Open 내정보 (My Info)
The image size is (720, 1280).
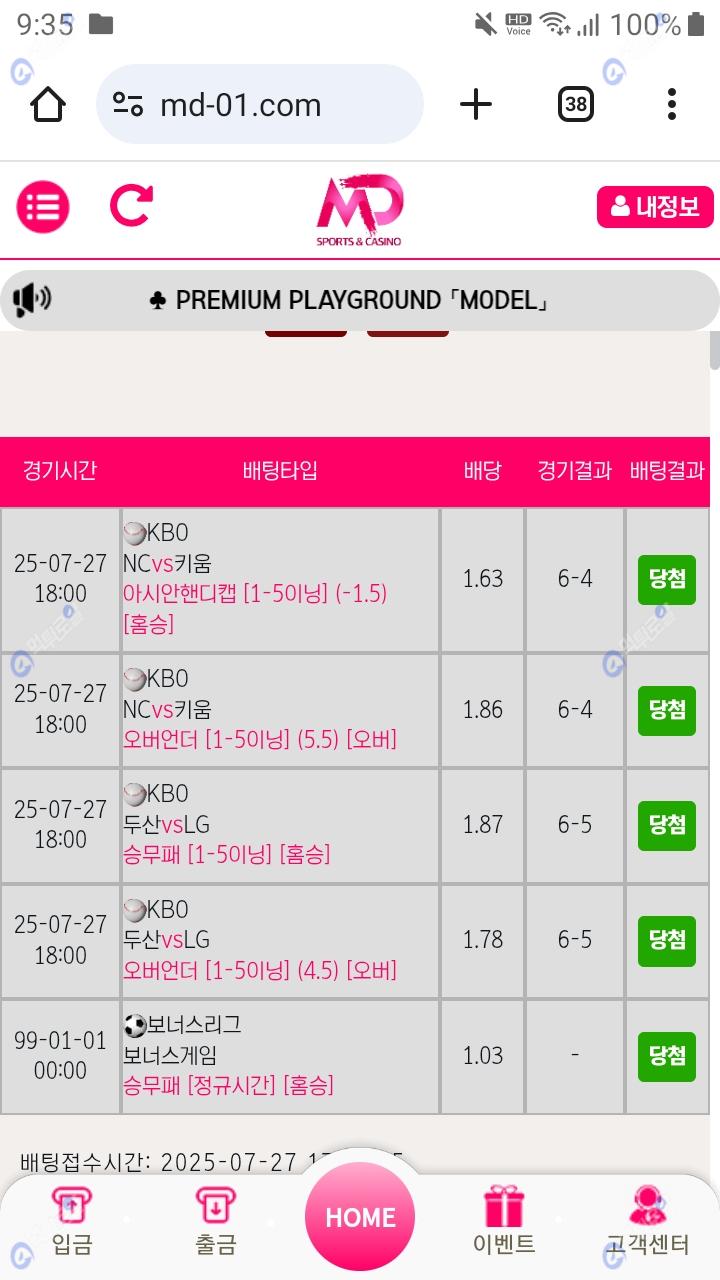655,207
